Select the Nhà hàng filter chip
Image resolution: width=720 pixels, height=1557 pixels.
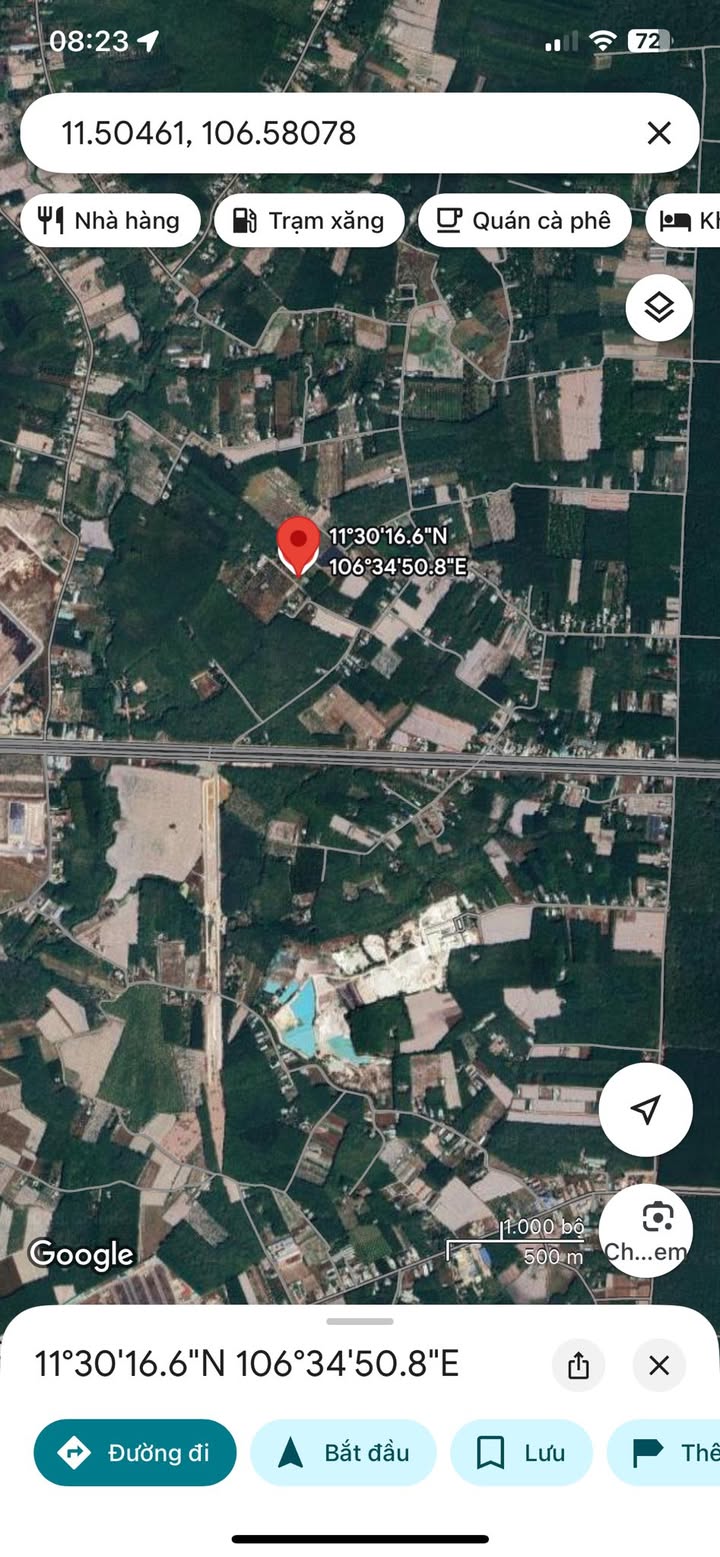pos(110,221)
